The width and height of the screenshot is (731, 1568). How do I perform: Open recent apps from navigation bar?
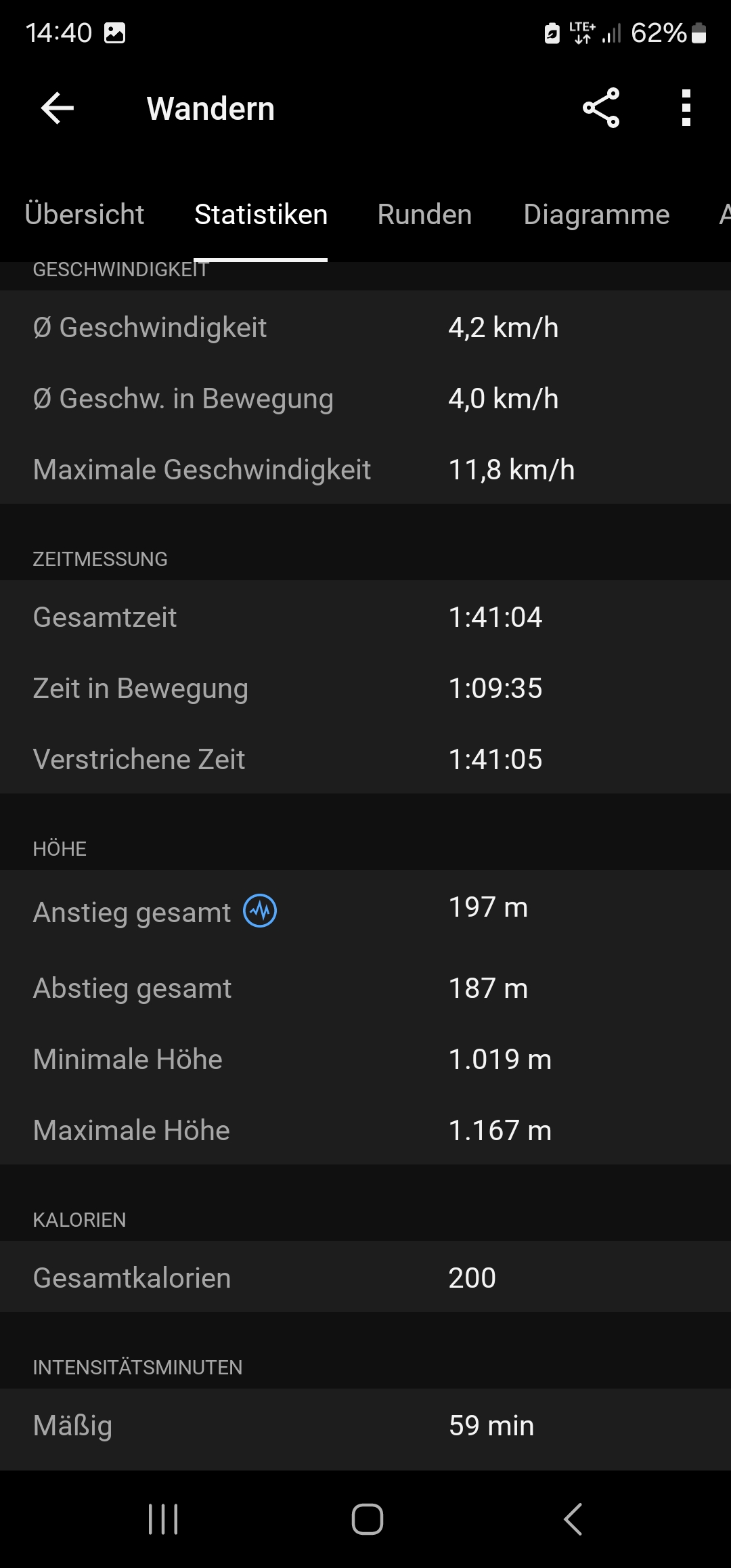[x=163, y=1519]
